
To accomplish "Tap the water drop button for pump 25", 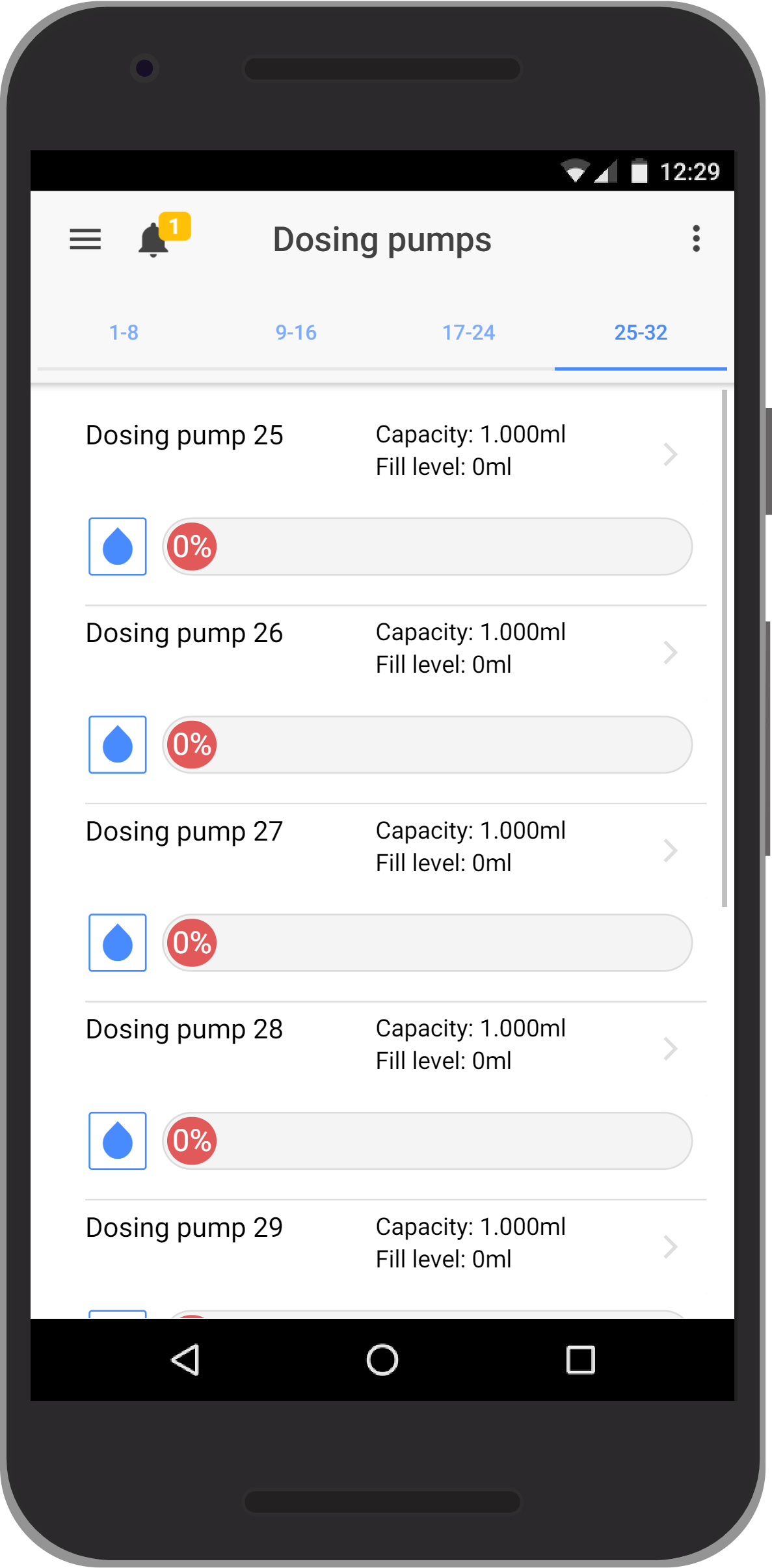I will pos(118,547).
